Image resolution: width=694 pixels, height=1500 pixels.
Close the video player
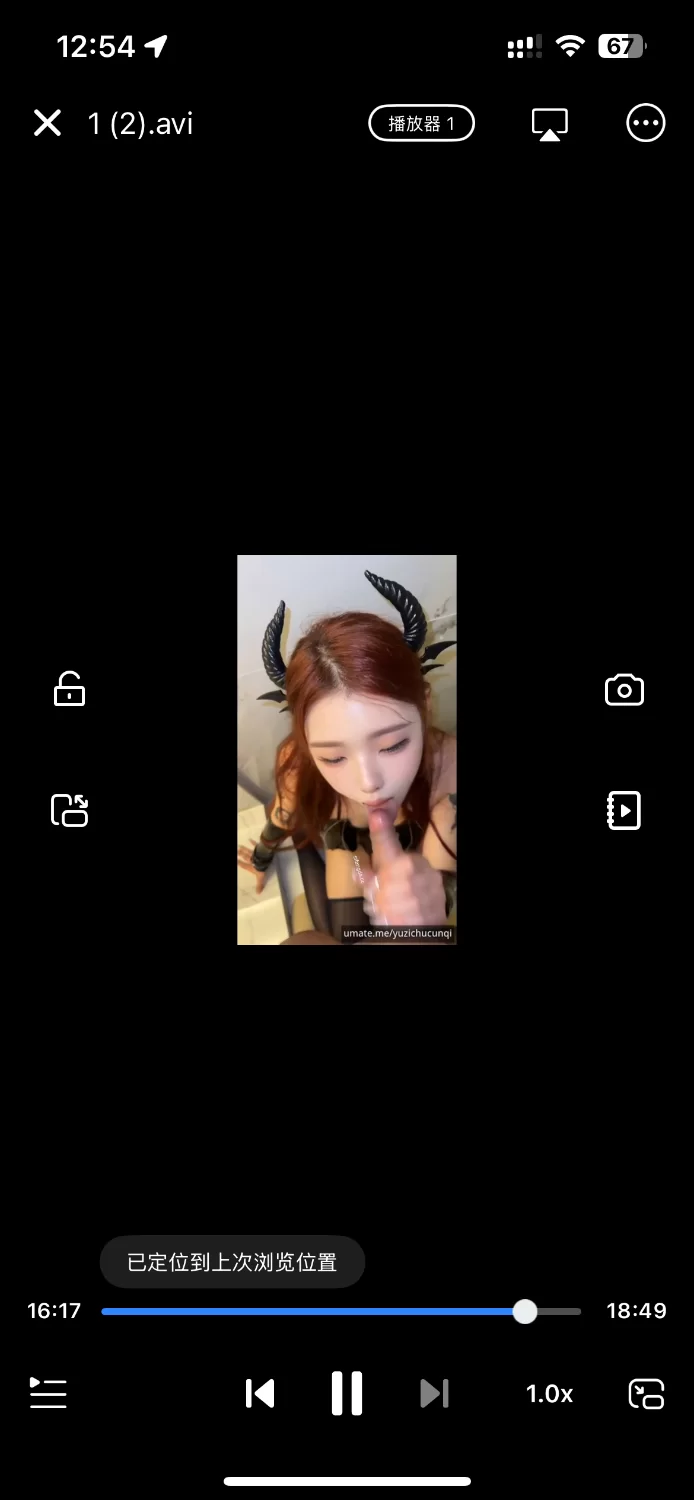point(47,124)
